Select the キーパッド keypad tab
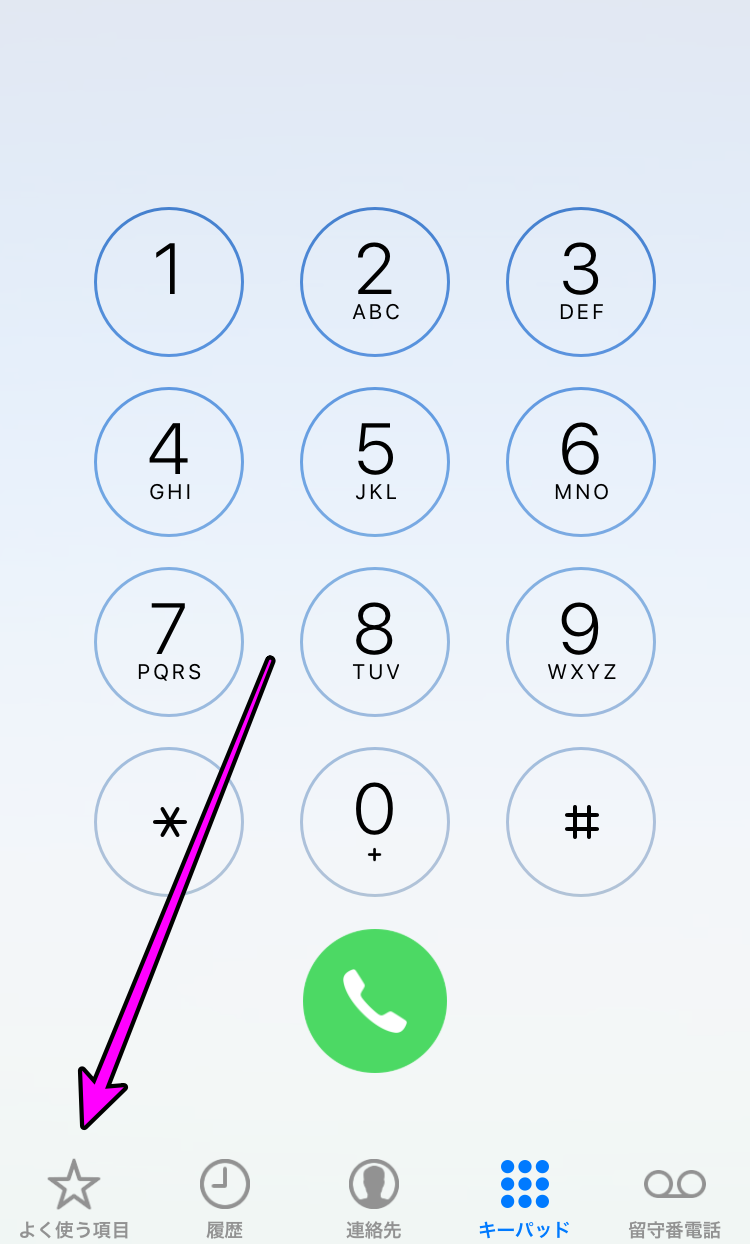This screenshot has width=750, height=1244. pos(525,1198)
